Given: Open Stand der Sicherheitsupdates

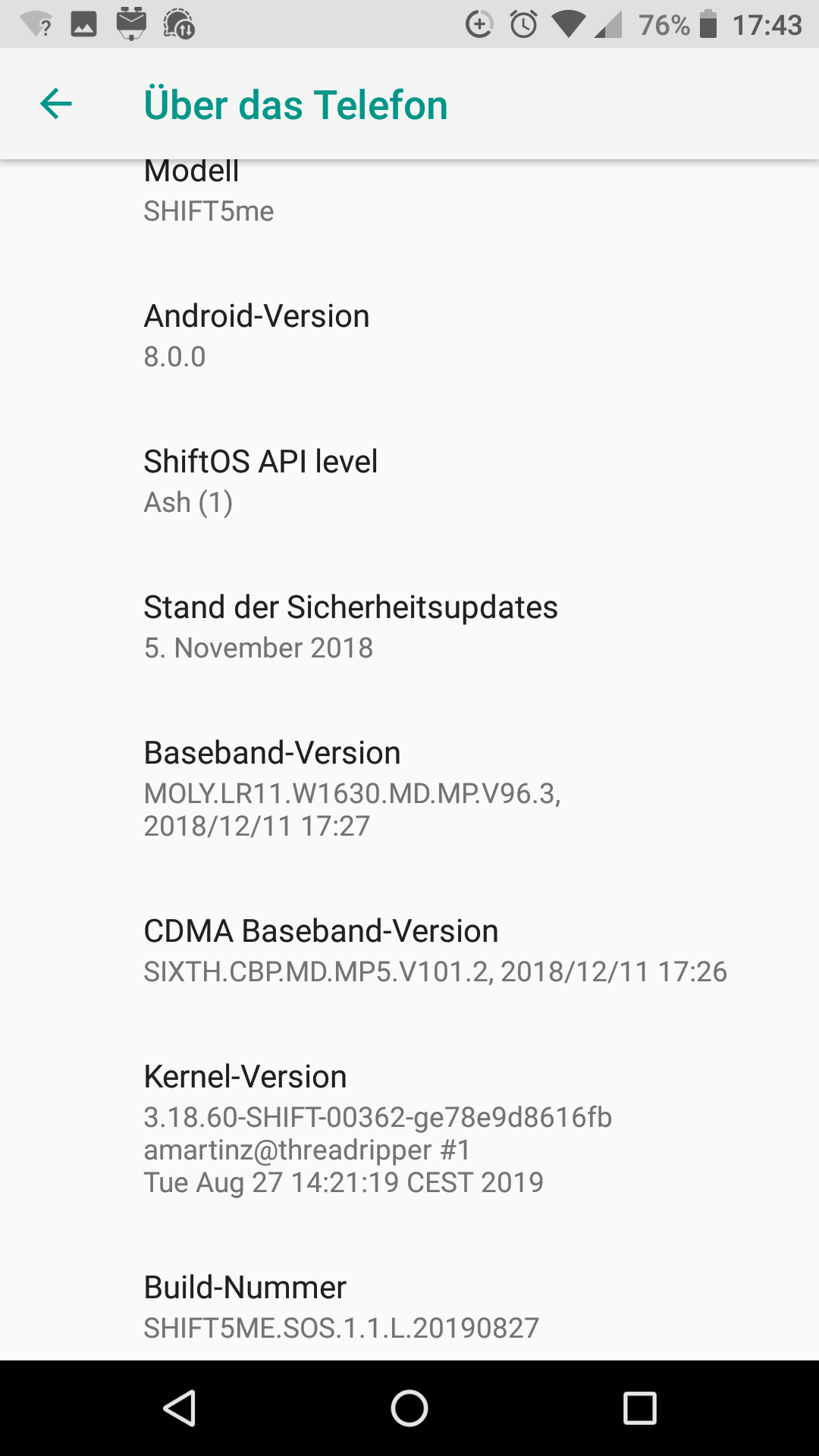Looking at the screenshot, I should [409, 626].
